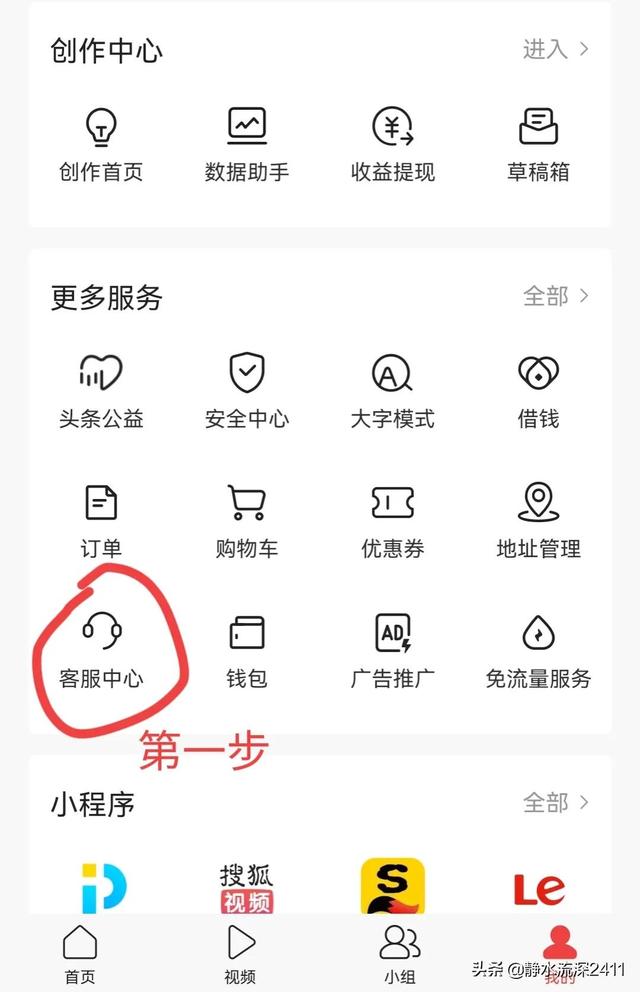Screen dimensions: 640x992
Task: Open the 购物车
Action: [247, 520]
